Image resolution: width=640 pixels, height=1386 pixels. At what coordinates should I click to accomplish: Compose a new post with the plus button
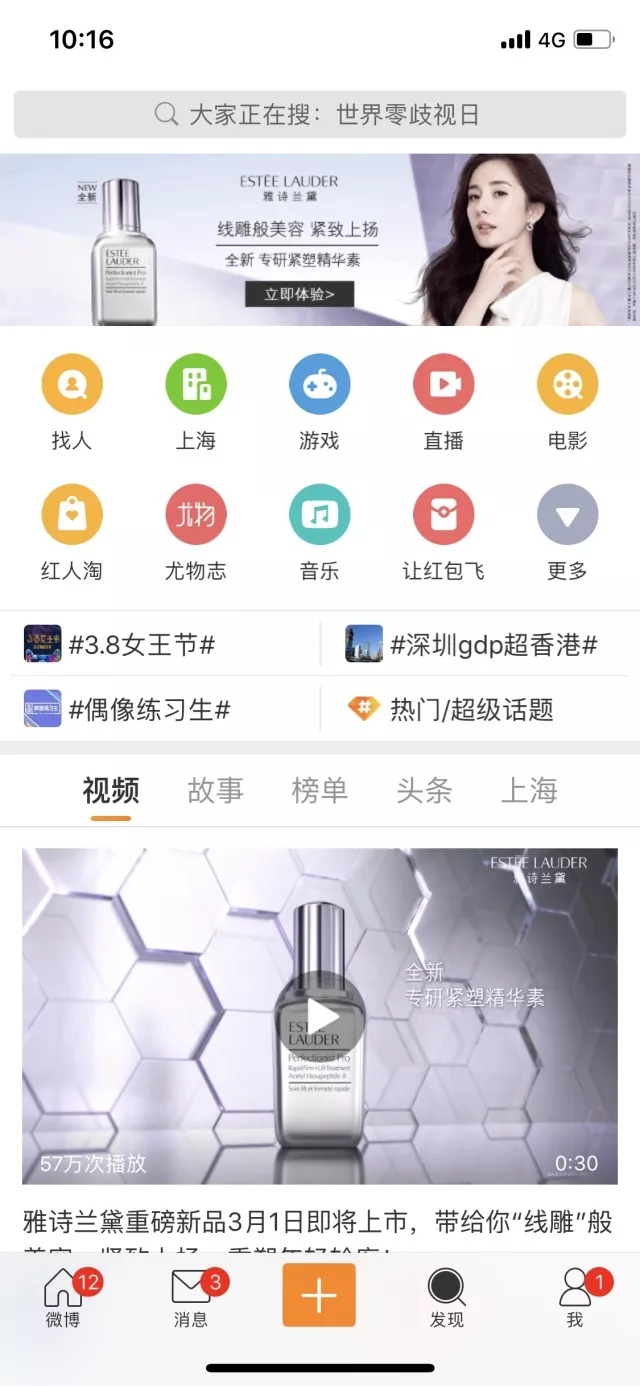[319, 1295]
